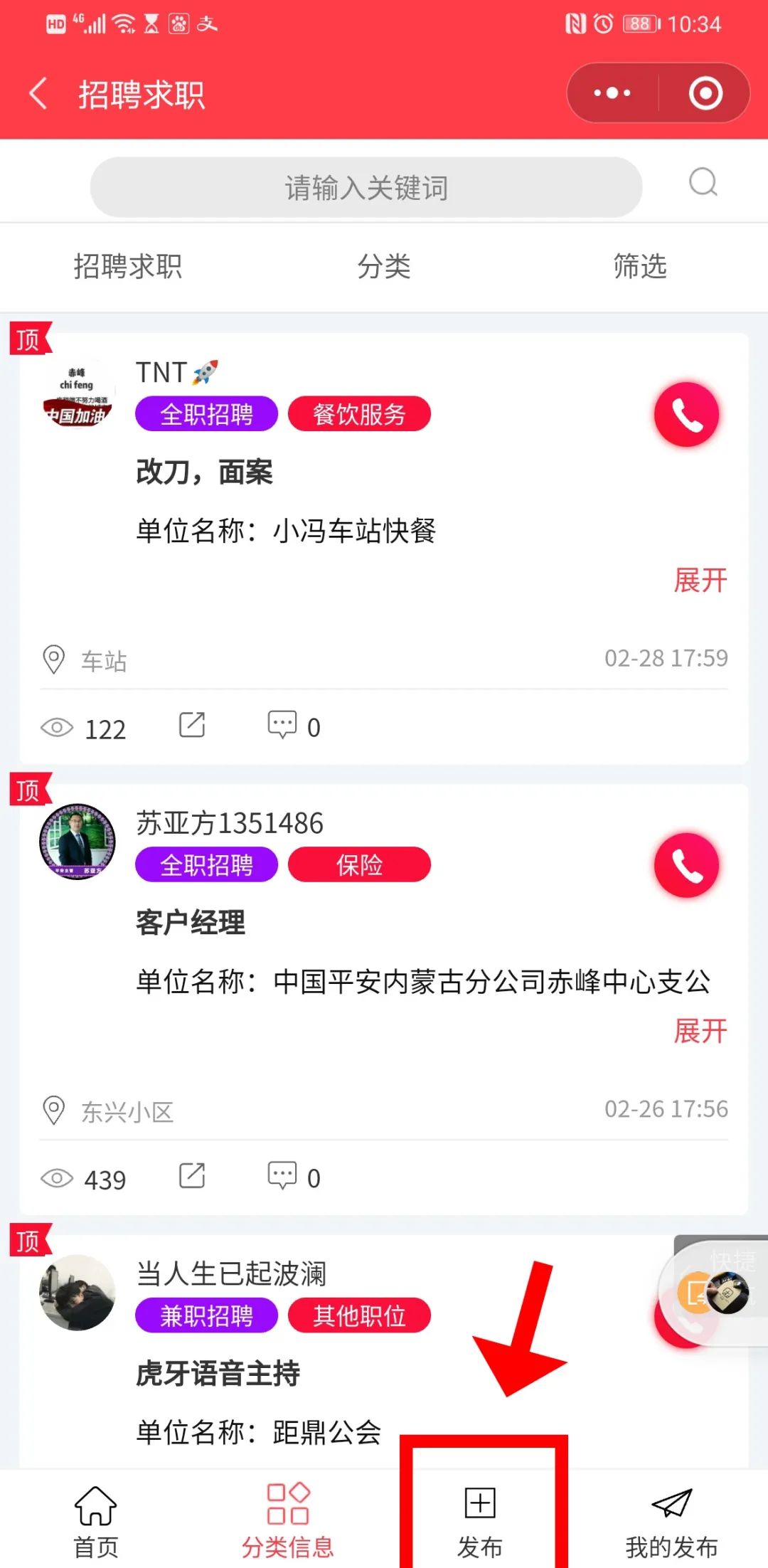
Task: Close the mini program with circle button
Action: (x=705, y=93)
